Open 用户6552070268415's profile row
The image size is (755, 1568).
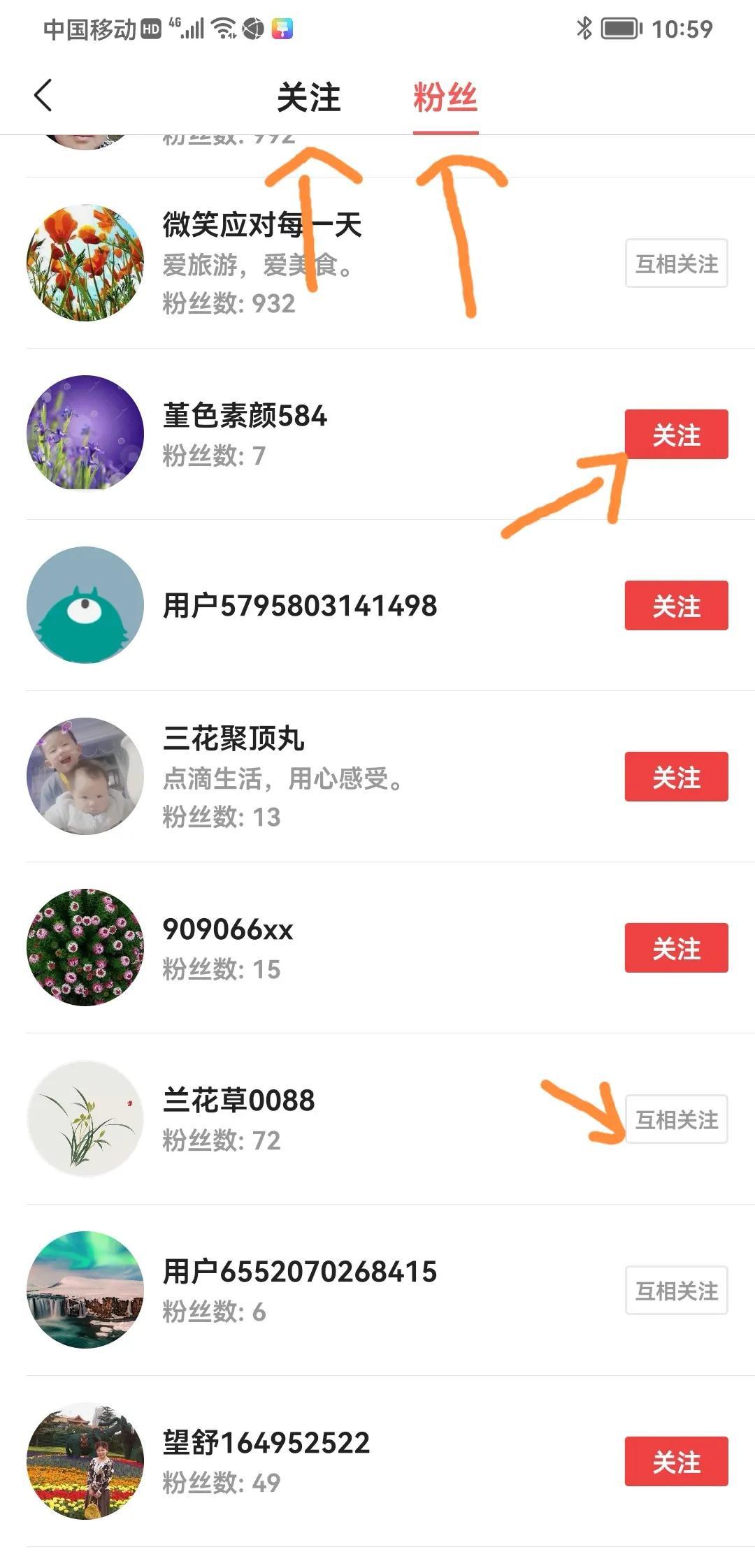tap(299, 1272)
